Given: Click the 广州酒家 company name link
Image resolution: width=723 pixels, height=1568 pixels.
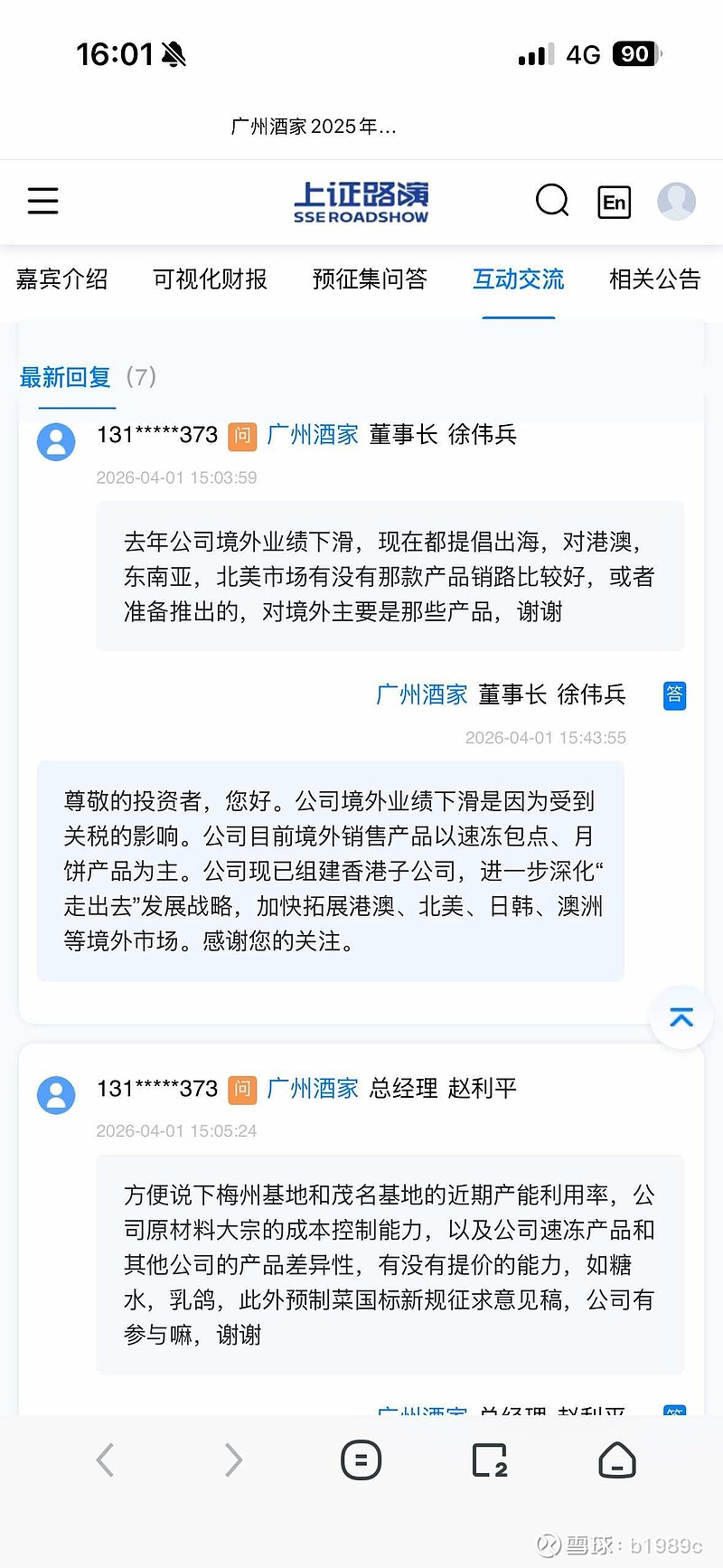Looking at the screenshot, I should tap(312, 435).
